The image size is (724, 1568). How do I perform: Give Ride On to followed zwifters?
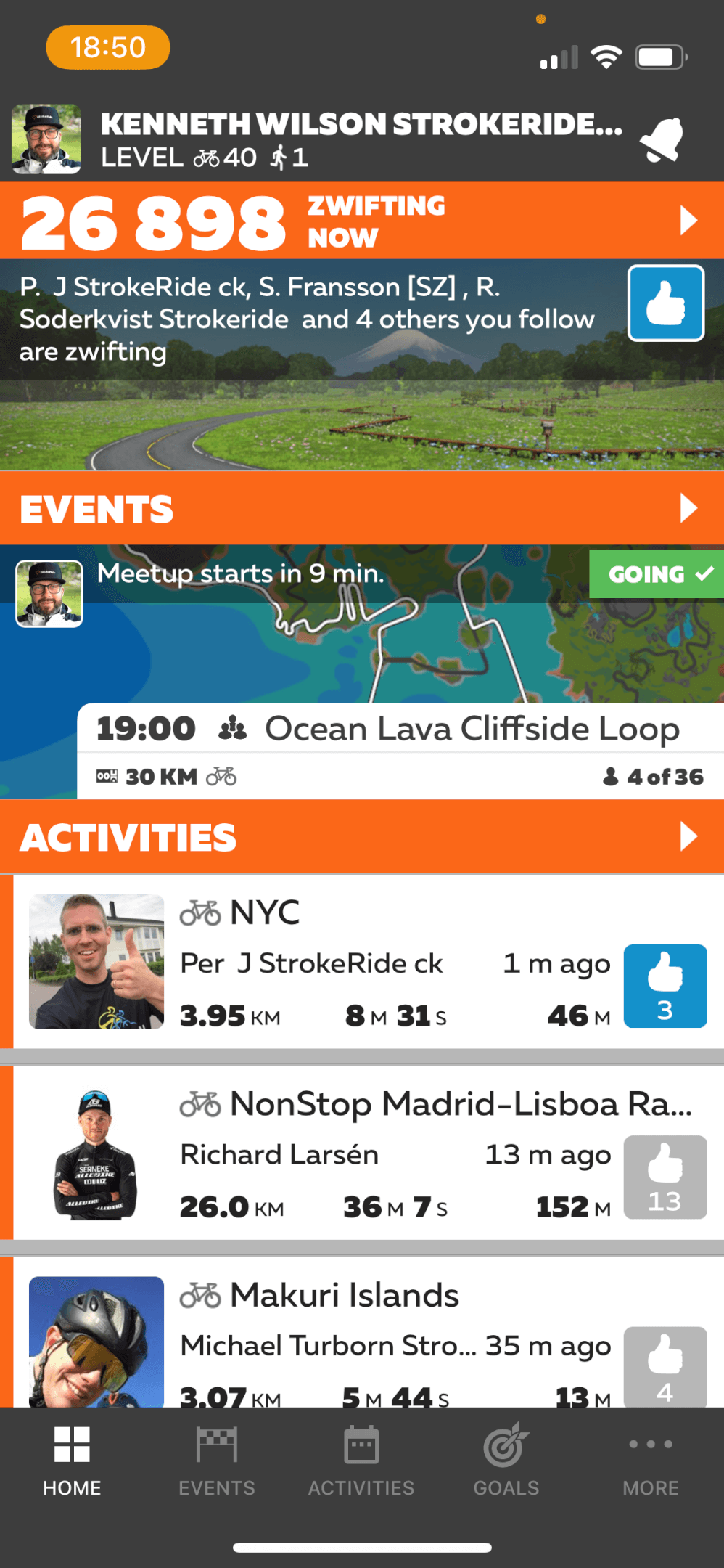(x=665, y=303)
